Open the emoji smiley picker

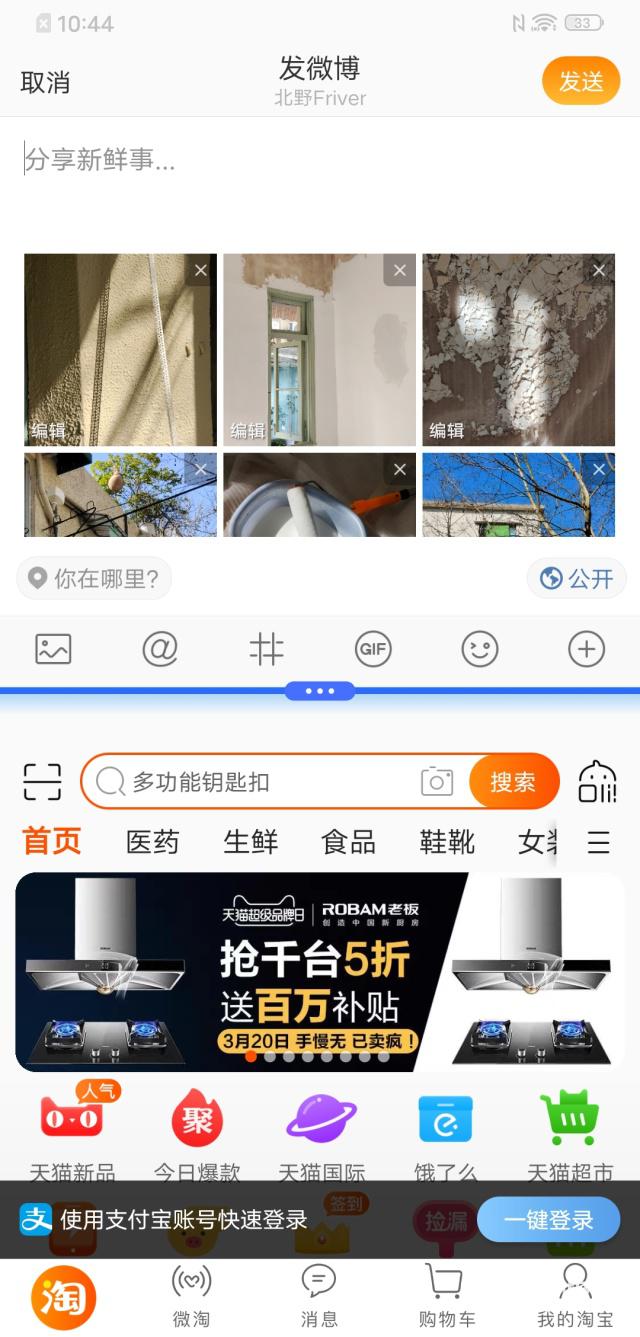(480, 650)
